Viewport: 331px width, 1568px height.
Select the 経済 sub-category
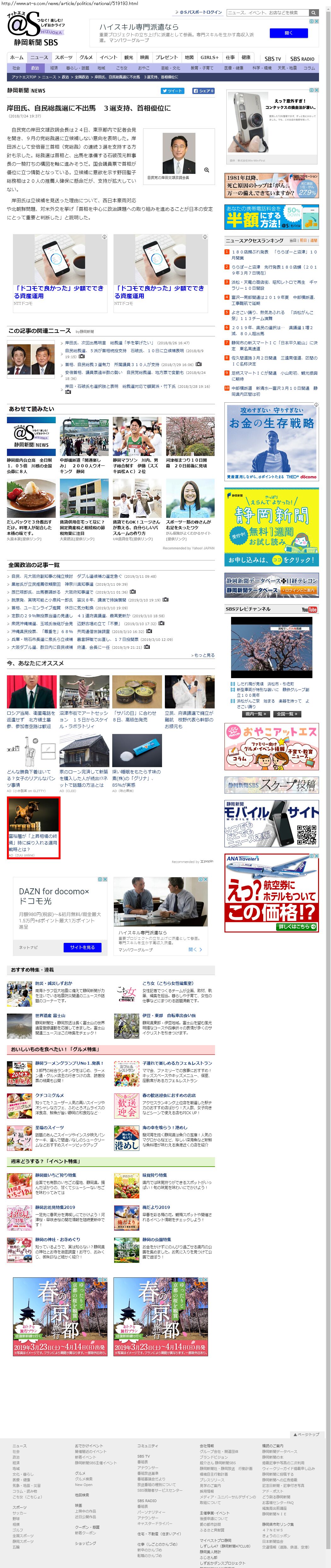[x=54, y=68]
